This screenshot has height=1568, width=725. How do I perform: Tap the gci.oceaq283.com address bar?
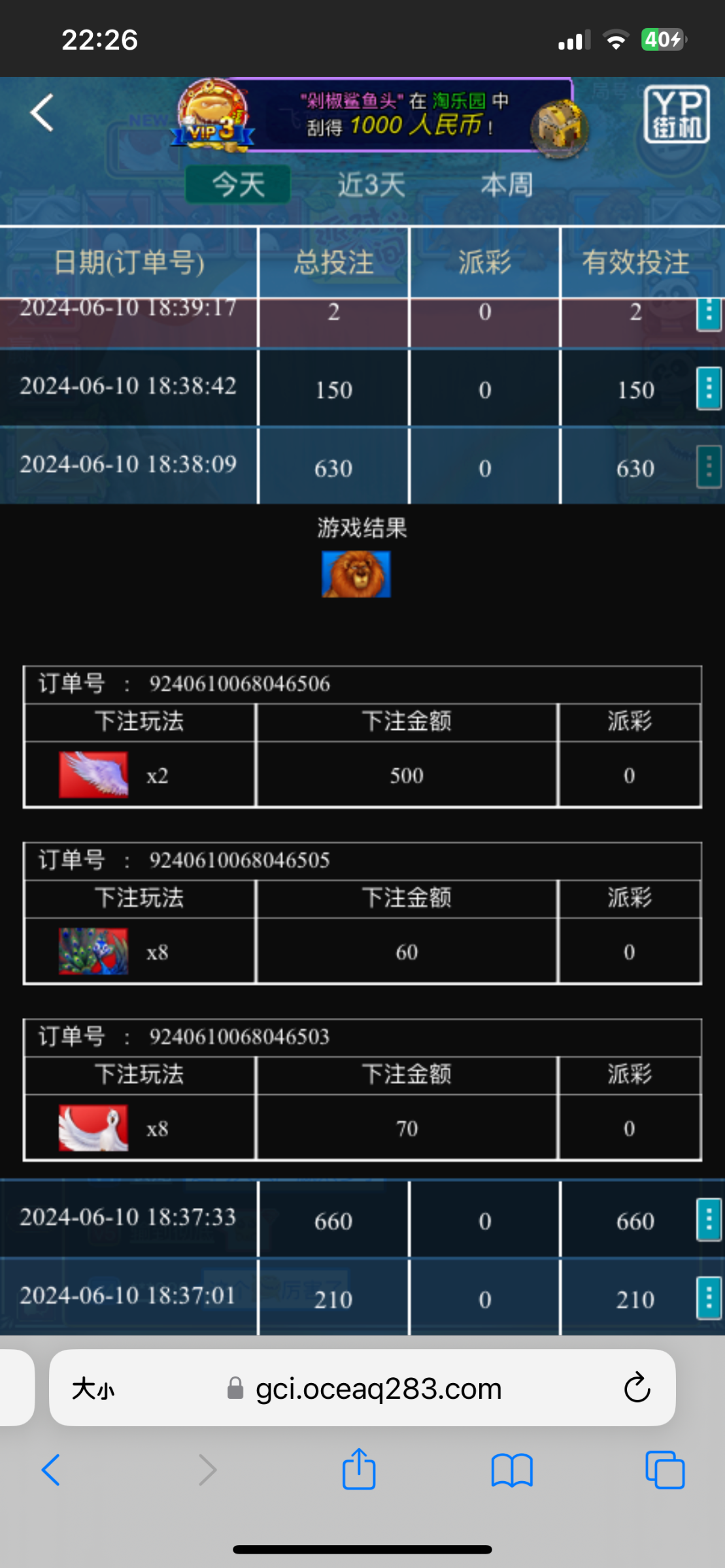378,1388
